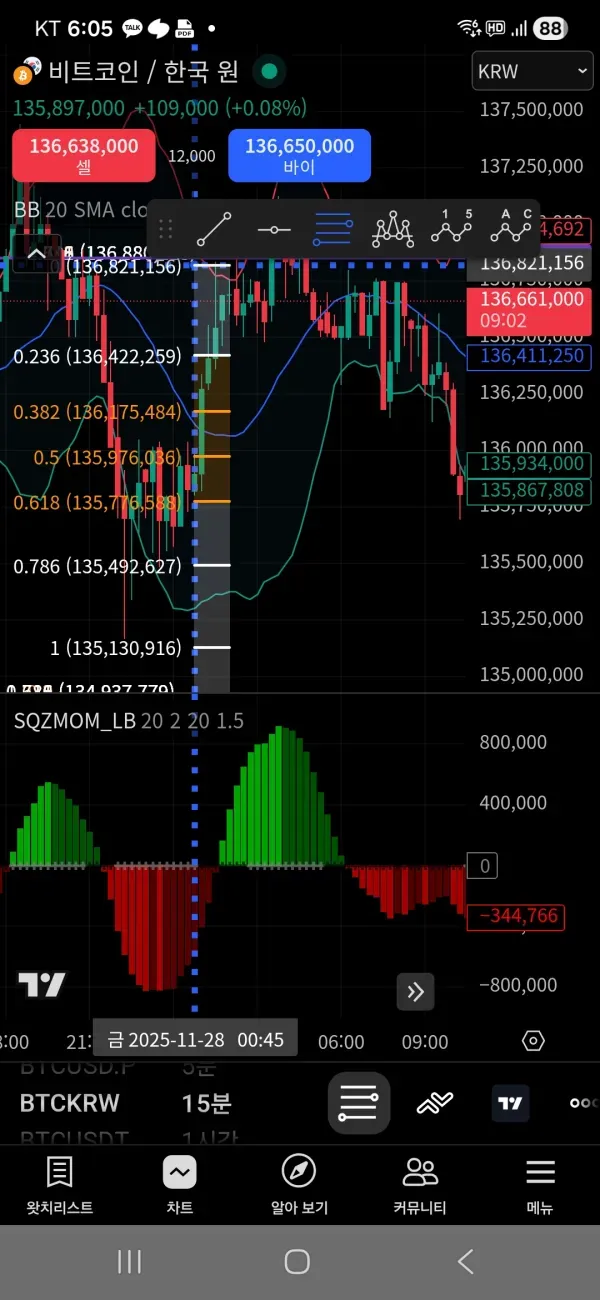
Task: Pick the ABC correction wave tool
Action: point(510,230)
